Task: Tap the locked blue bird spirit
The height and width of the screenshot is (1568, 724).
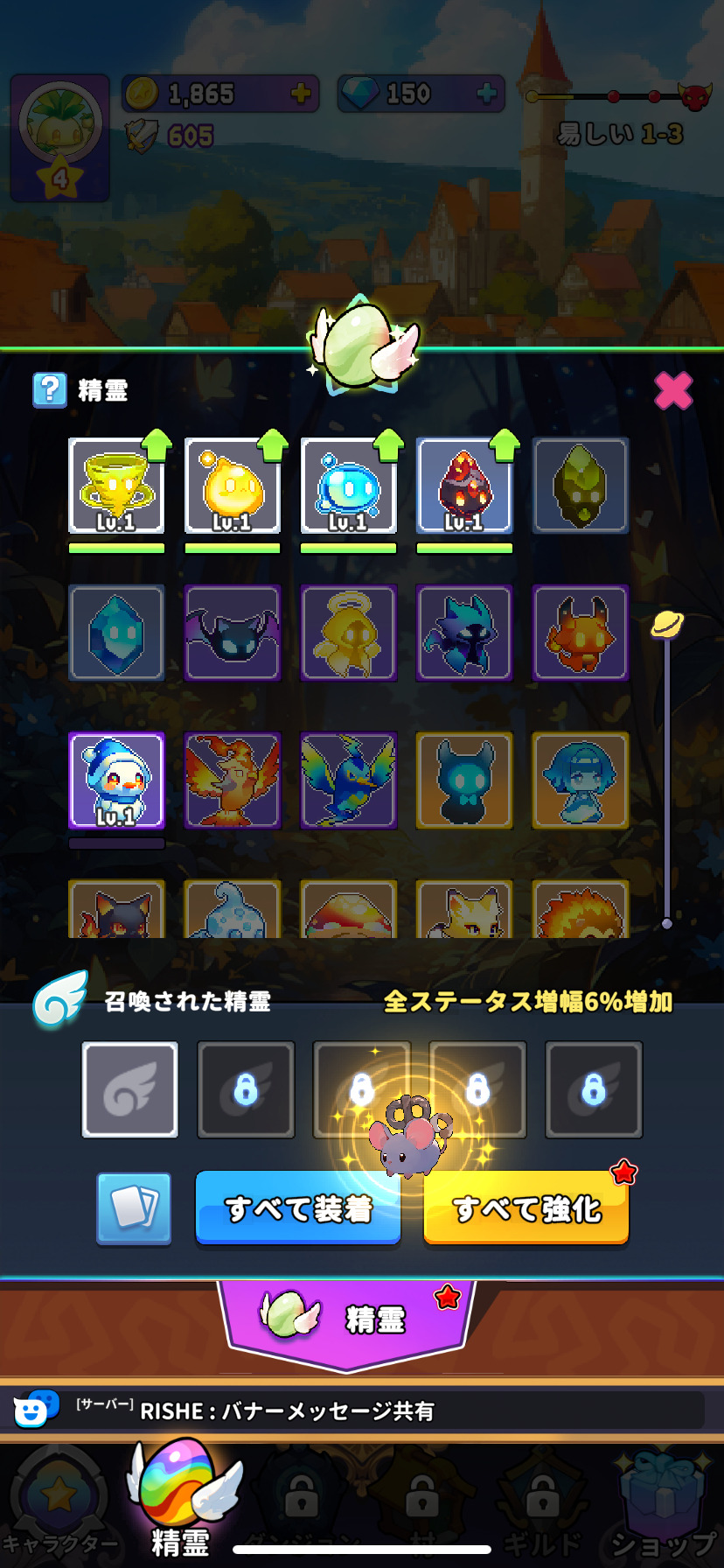Action: (x=348, y=780)
